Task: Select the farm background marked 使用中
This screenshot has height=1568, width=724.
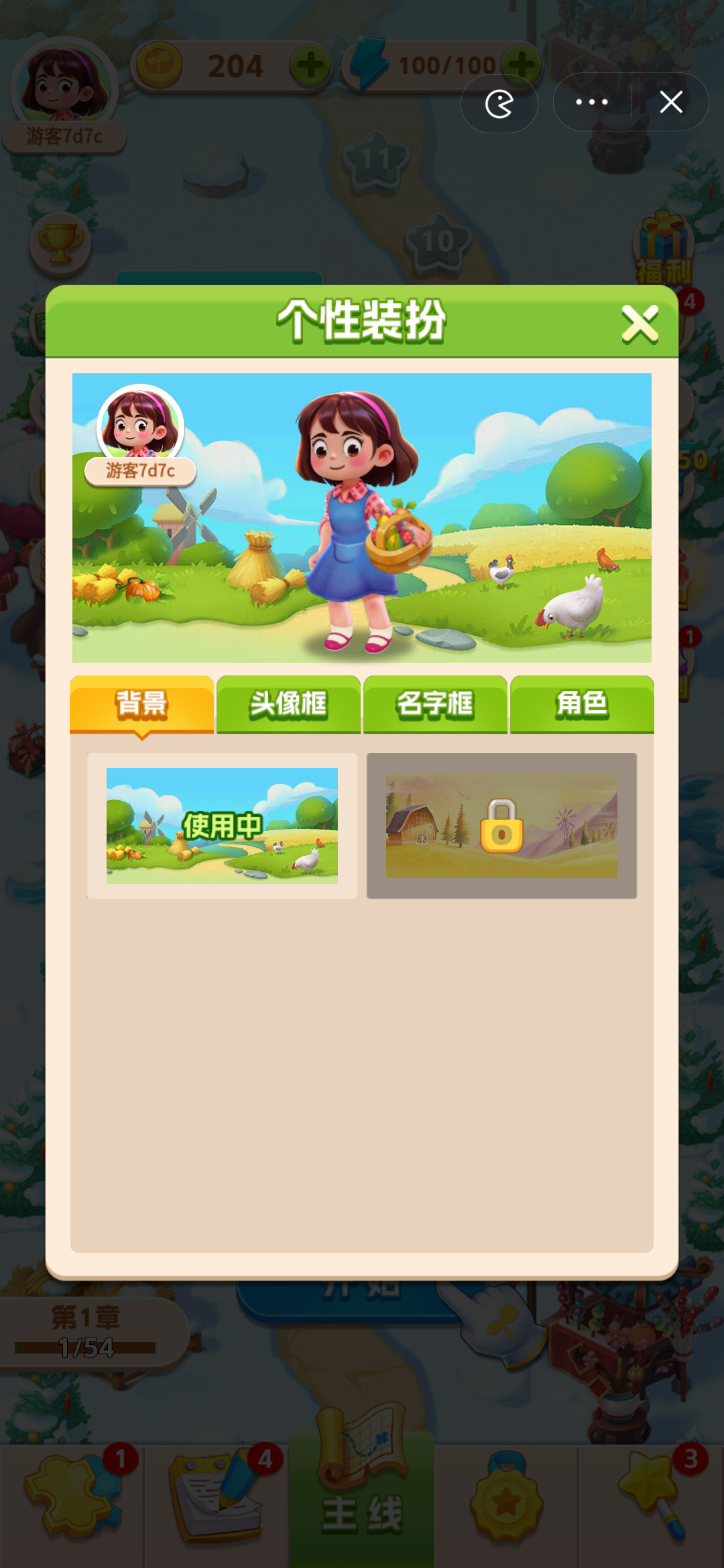Action: tap(222, 826)
